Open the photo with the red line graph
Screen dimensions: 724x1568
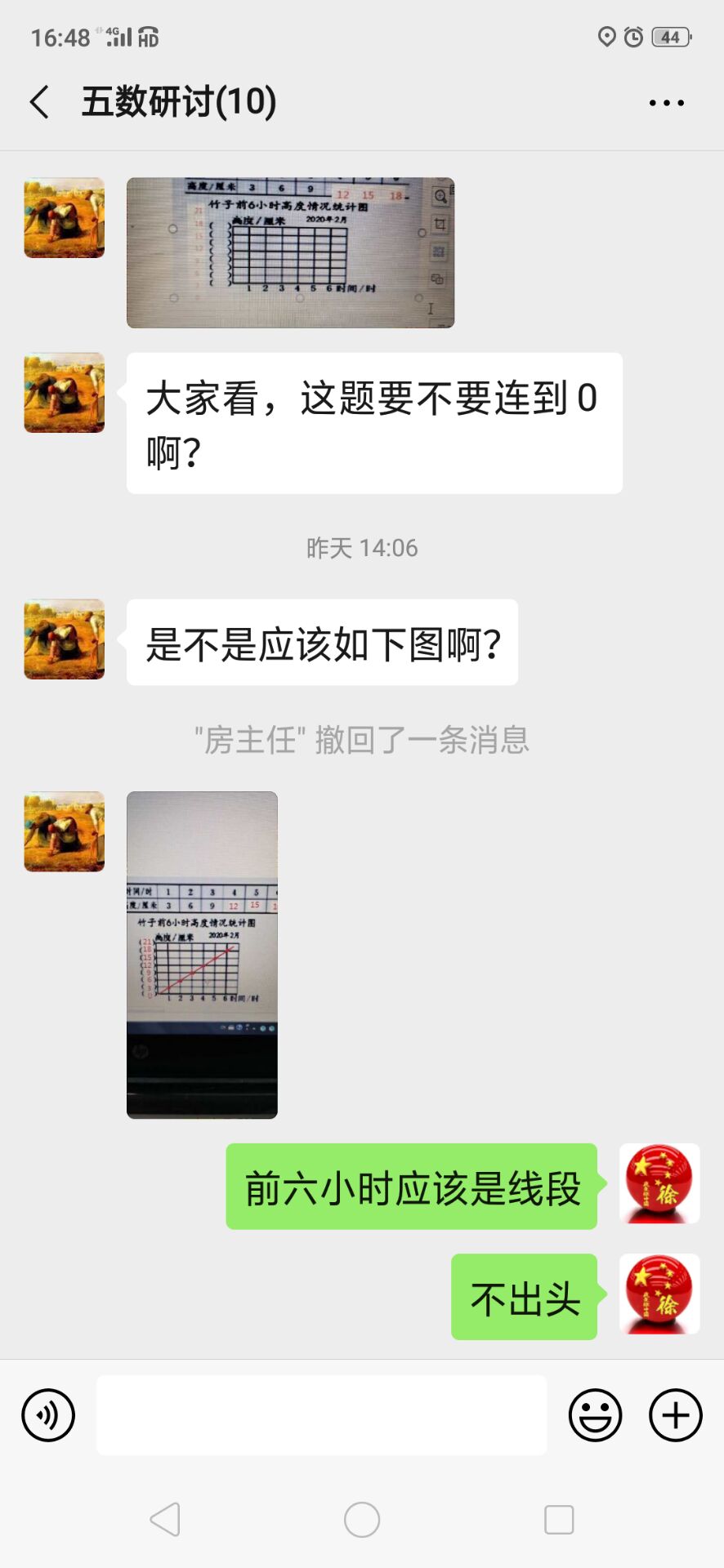click(202, 954)
